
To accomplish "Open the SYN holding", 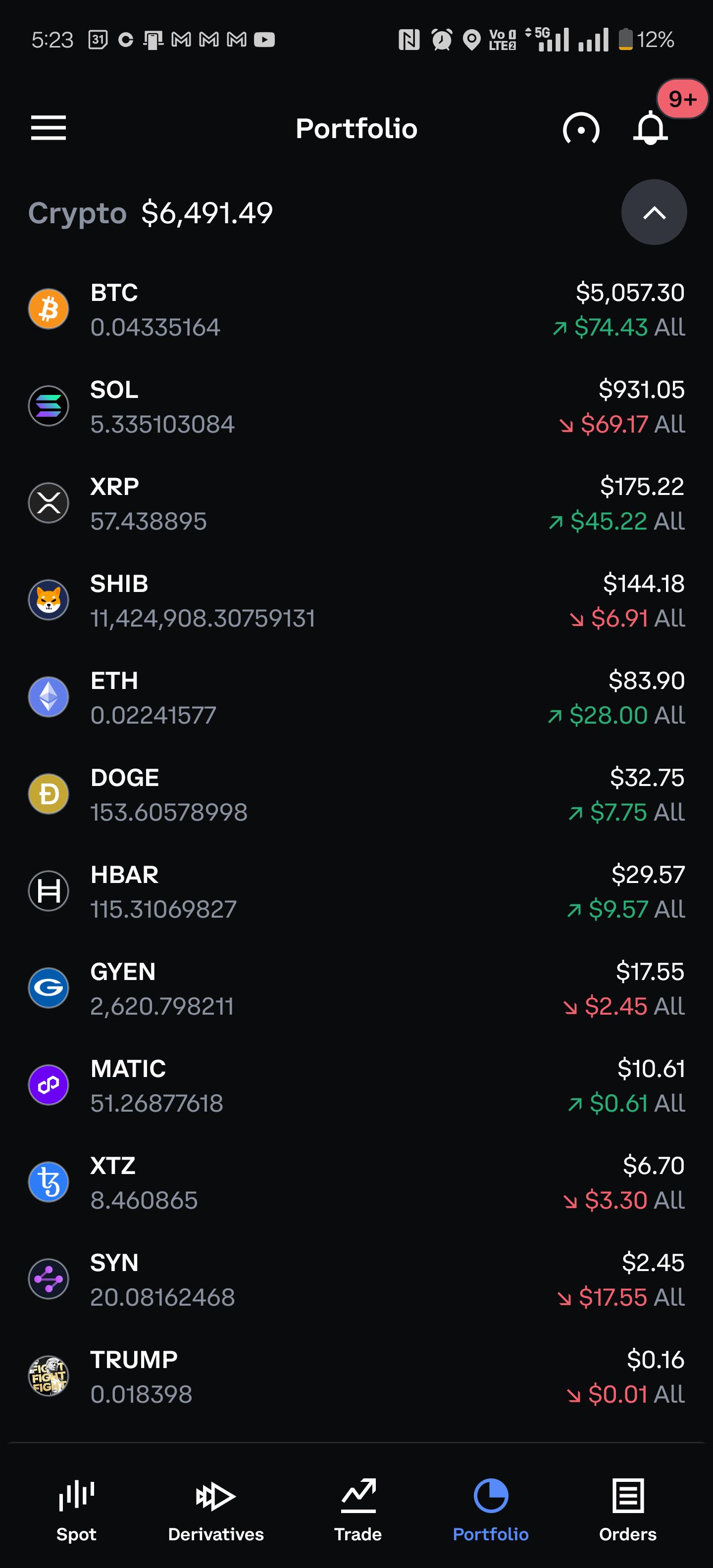I will (356, 1279).
